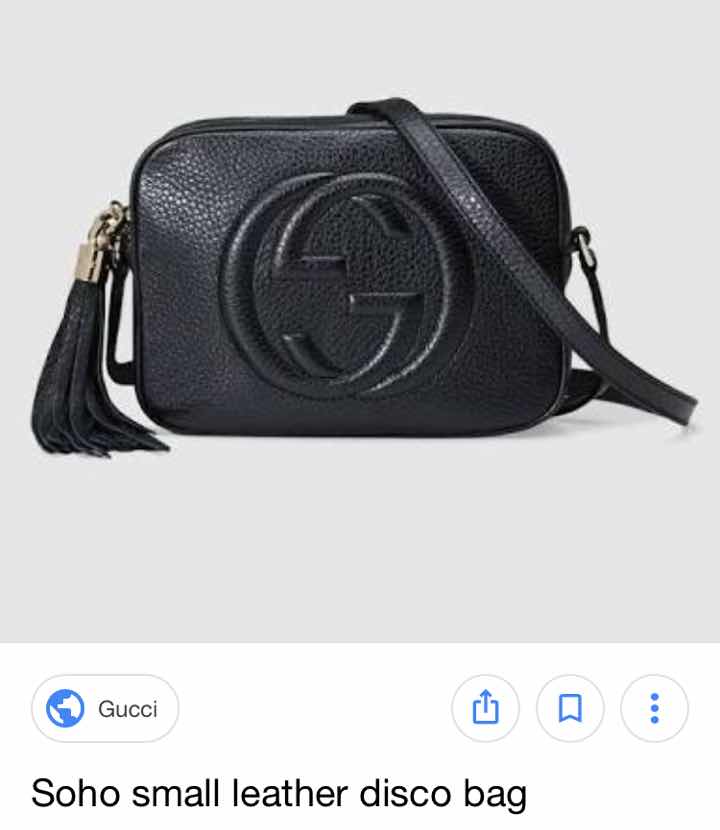Select the upload arrow share icon
The width and height of the screenshot is (720, 830).
487,708
